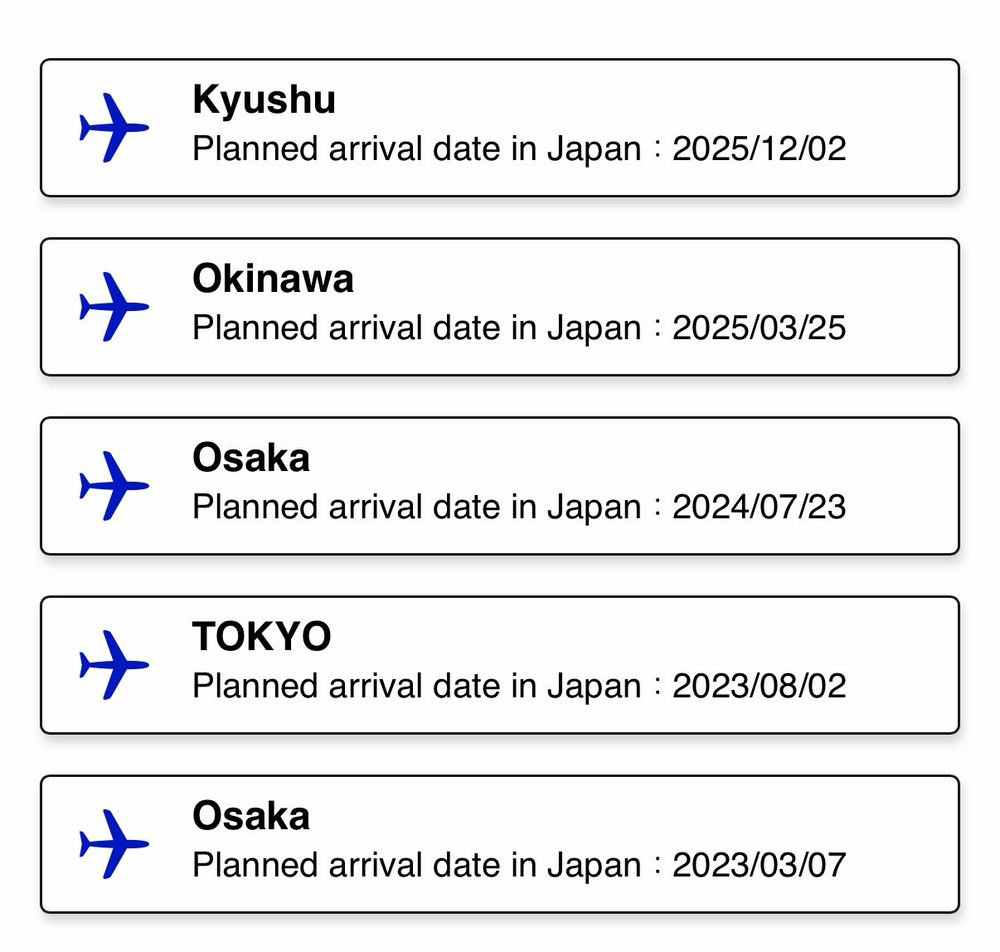
Task: Open the Kyushu trip card
Action: click(x=500, y=128)
